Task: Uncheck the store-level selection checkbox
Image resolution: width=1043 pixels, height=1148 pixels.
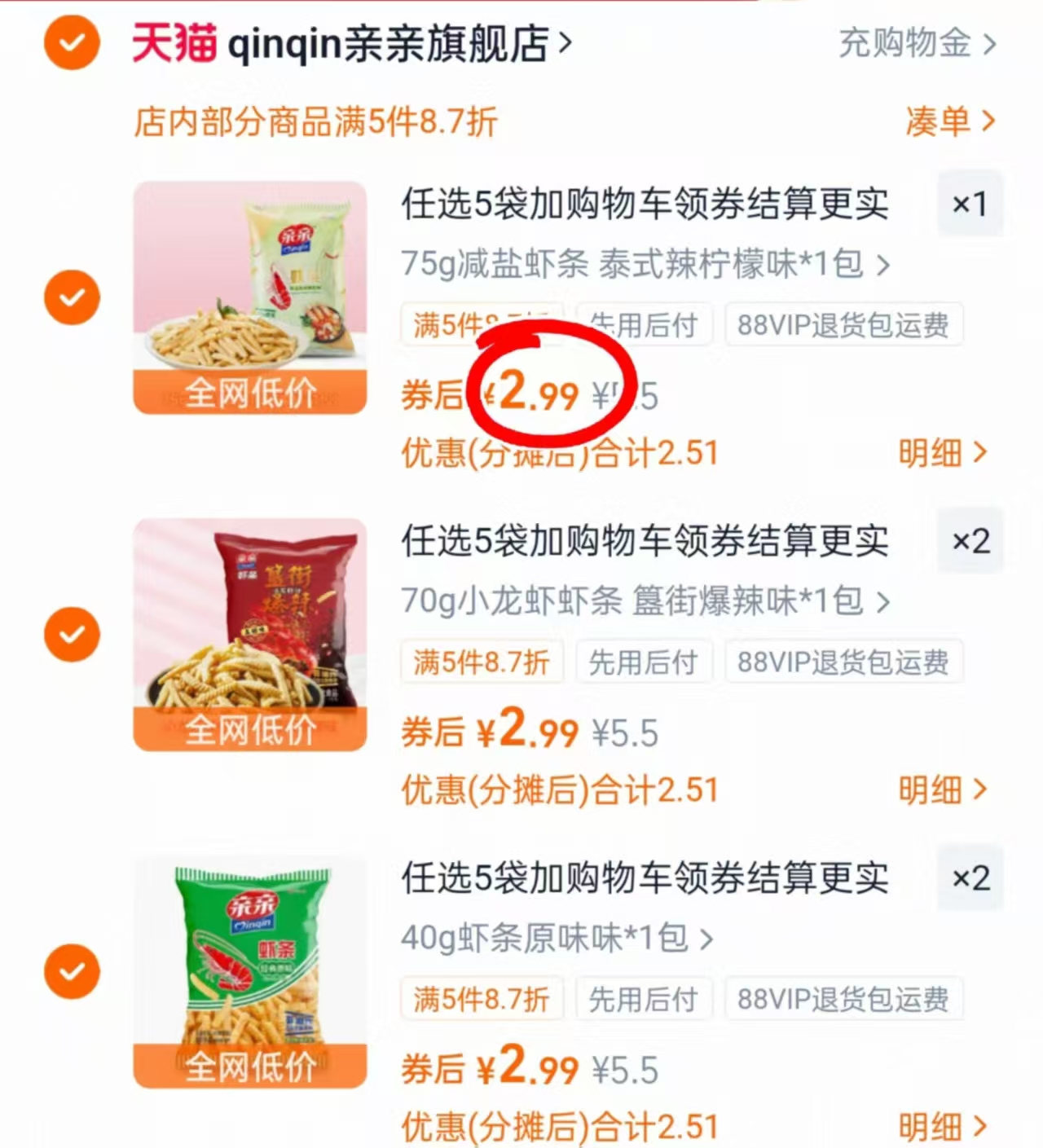Action: pos(71,43)
